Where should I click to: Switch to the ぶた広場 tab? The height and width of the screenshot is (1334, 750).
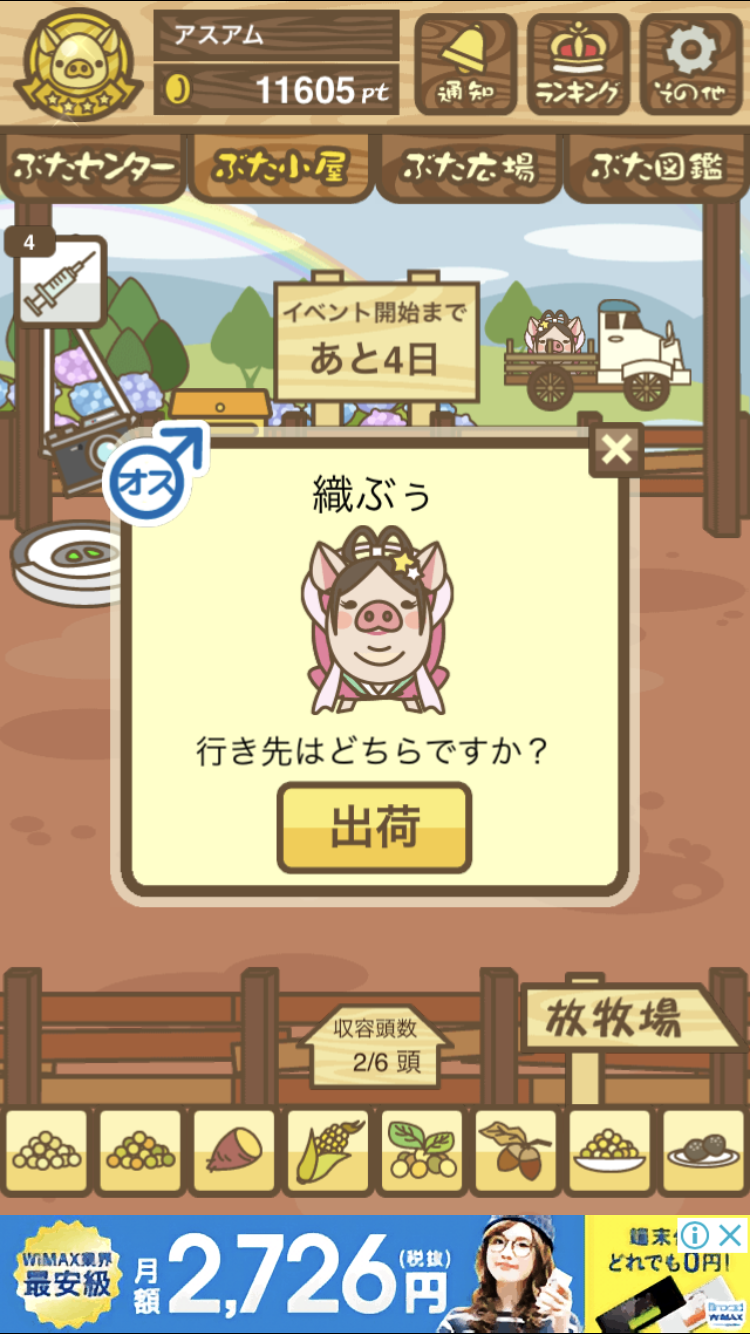pos(468,167)
